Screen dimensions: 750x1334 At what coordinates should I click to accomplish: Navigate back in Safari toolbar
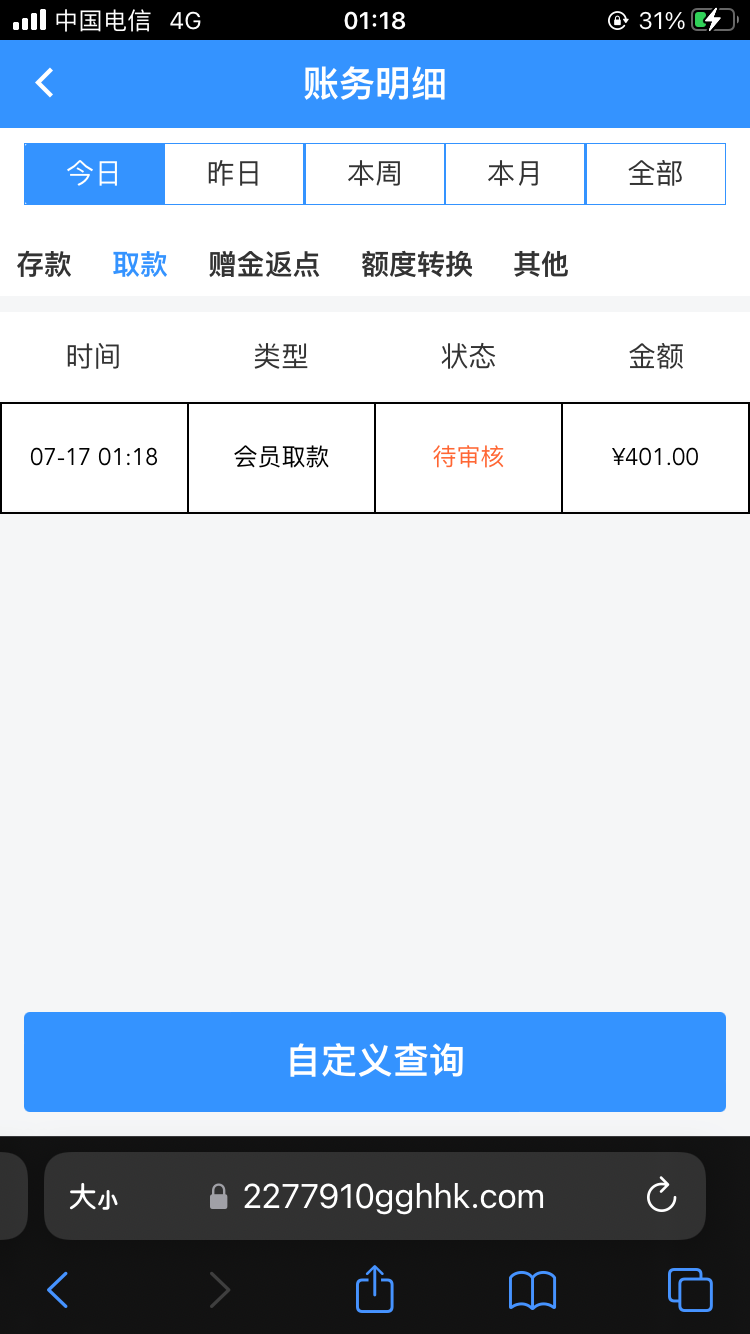pyautogui.click(x=58, y=1290)
